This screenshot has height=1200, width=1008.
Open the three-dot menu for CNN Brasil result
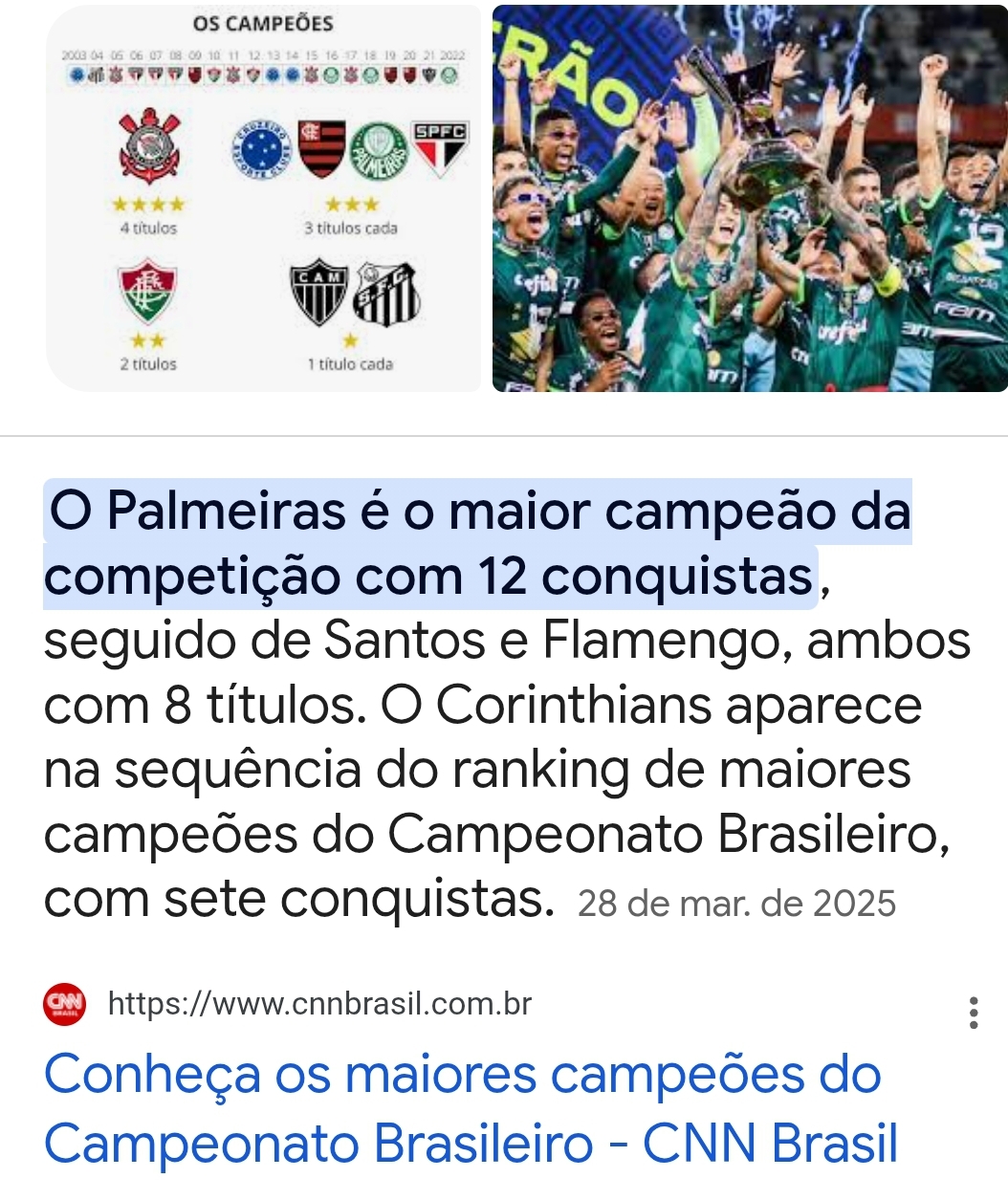point(974,1013)
